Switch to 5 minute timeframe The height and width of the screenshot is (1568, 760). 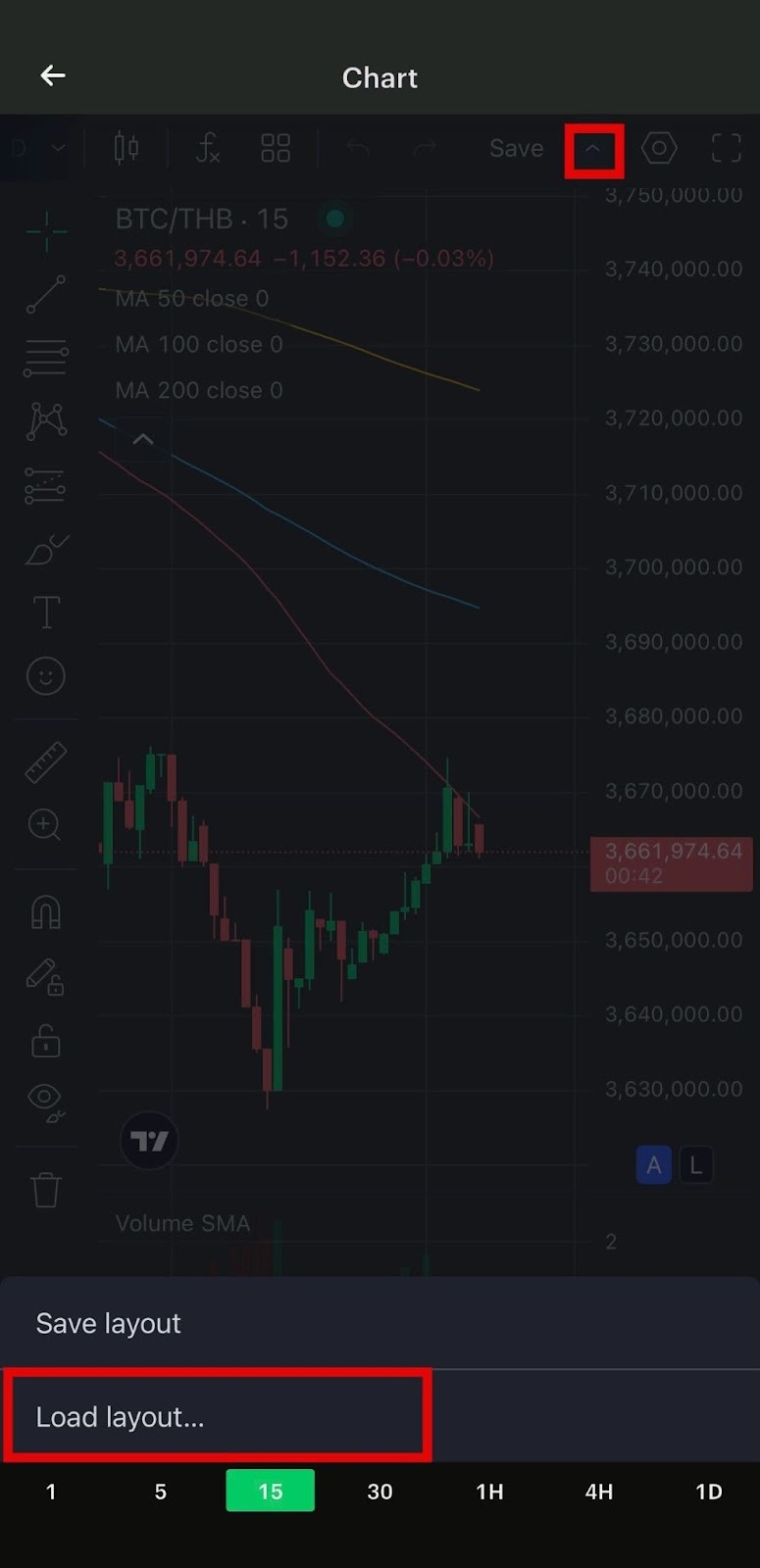(x=161, y=1491)
